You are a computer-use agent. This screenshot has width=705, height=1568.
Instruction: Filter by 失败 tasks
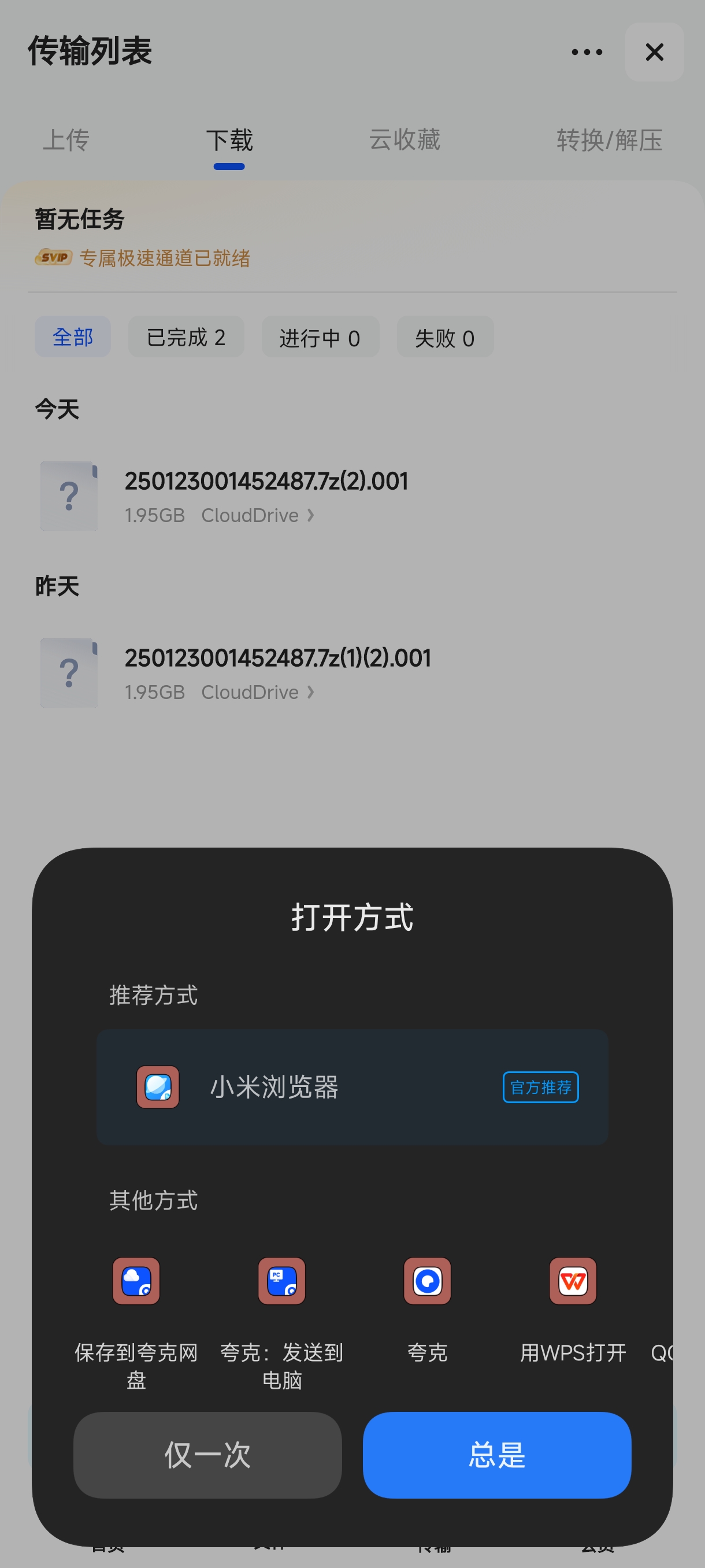click(x=444, y=338)
